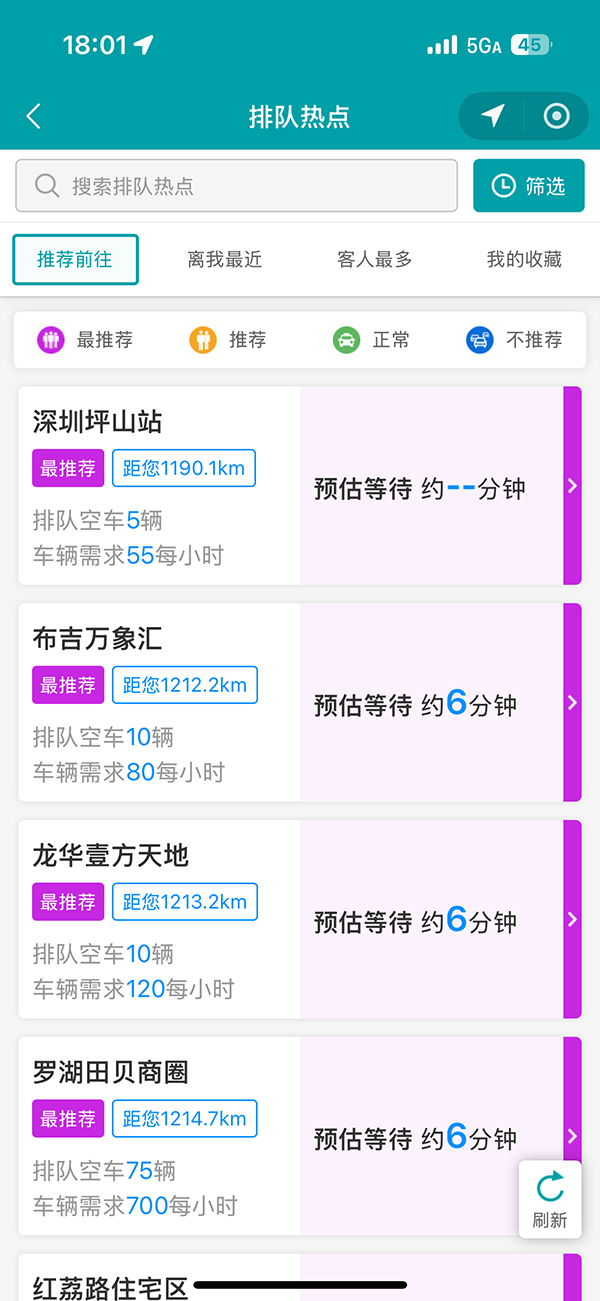Tap the navigation arrow icon in header
The width and height of the screenshot is (600, 1301).
492,117
